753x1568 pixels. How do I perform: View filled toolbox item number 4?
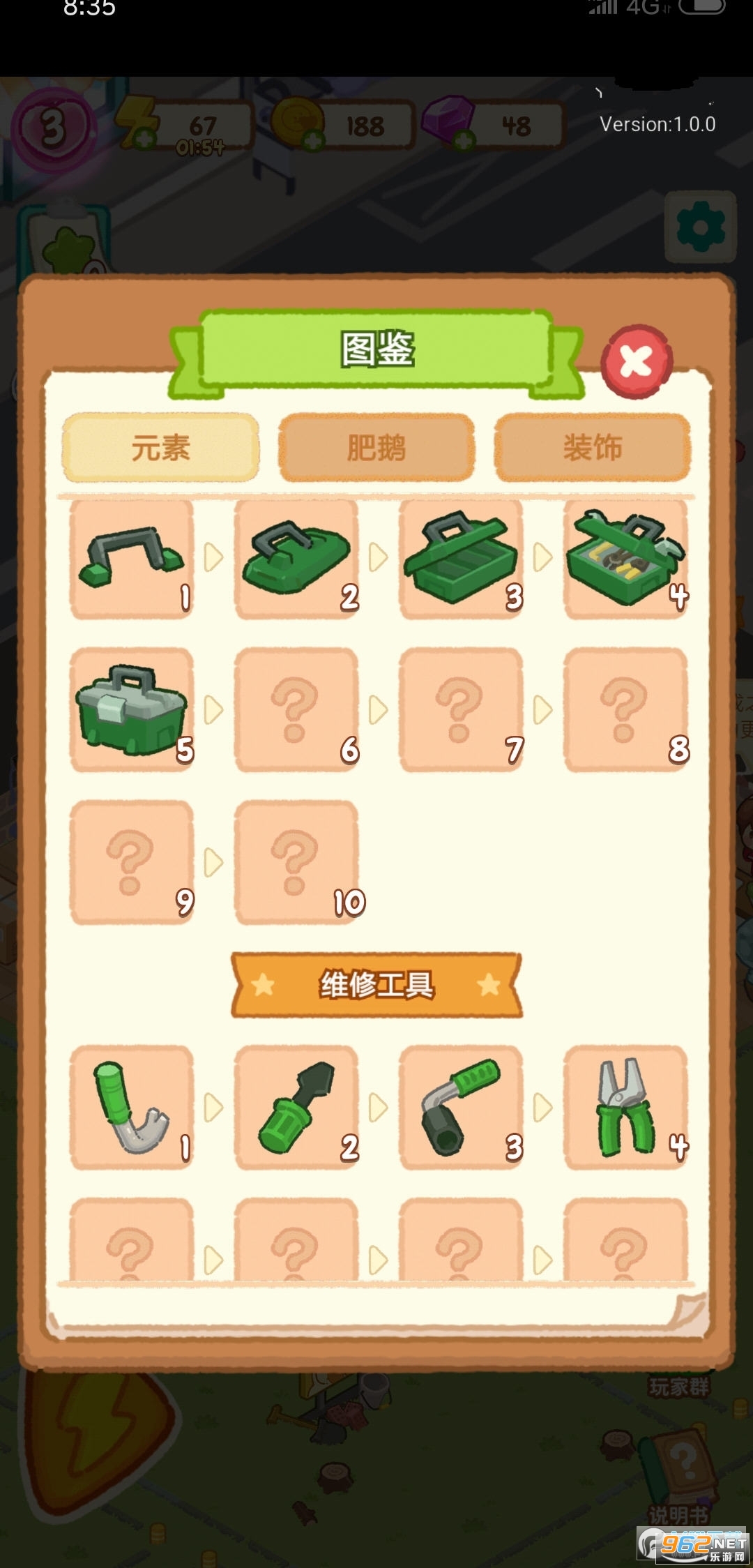coord(625,559)
